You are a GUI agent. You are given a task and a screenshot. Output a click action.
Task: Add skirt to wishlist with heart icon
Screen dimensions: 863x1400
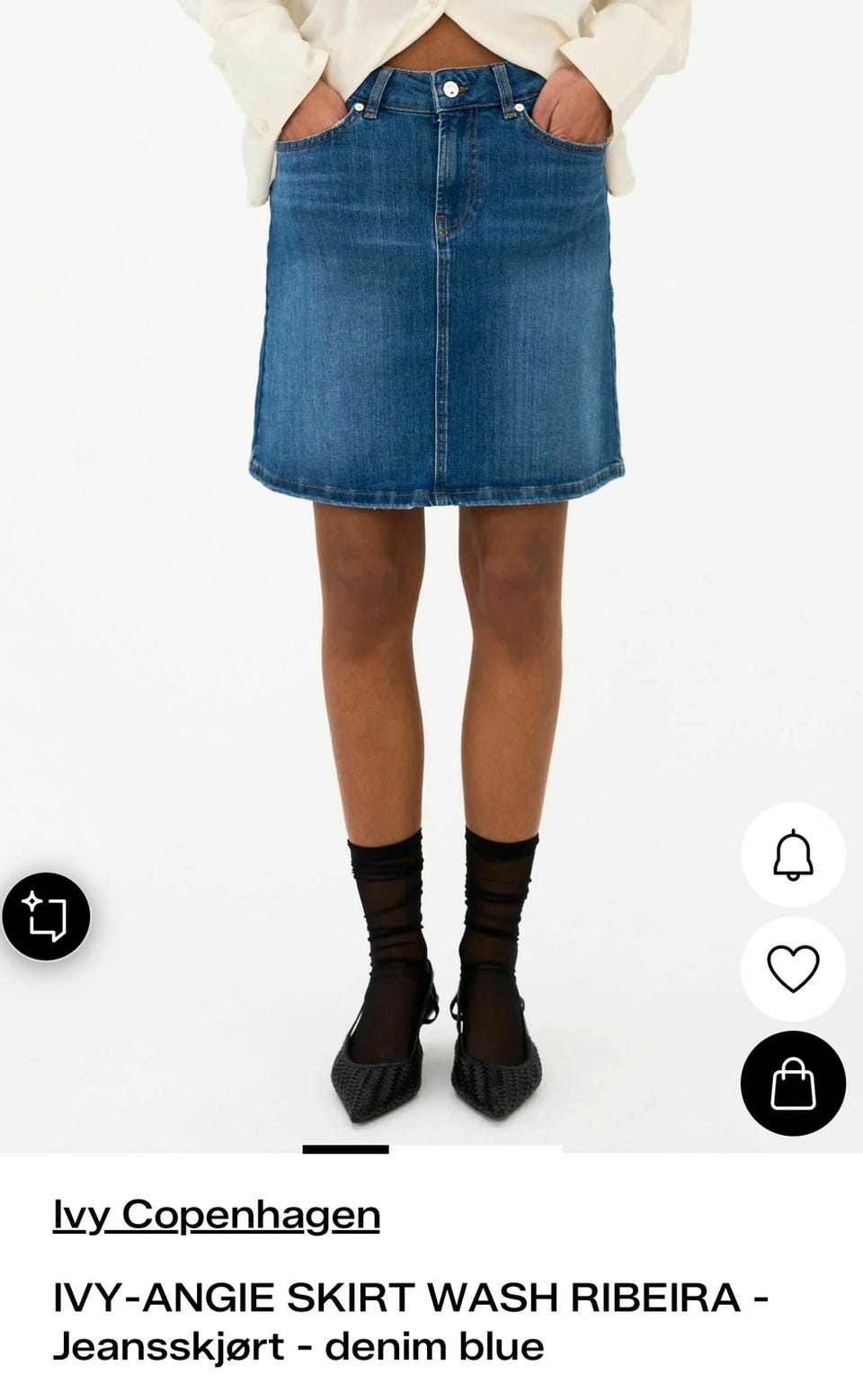[x=793, y=970]
